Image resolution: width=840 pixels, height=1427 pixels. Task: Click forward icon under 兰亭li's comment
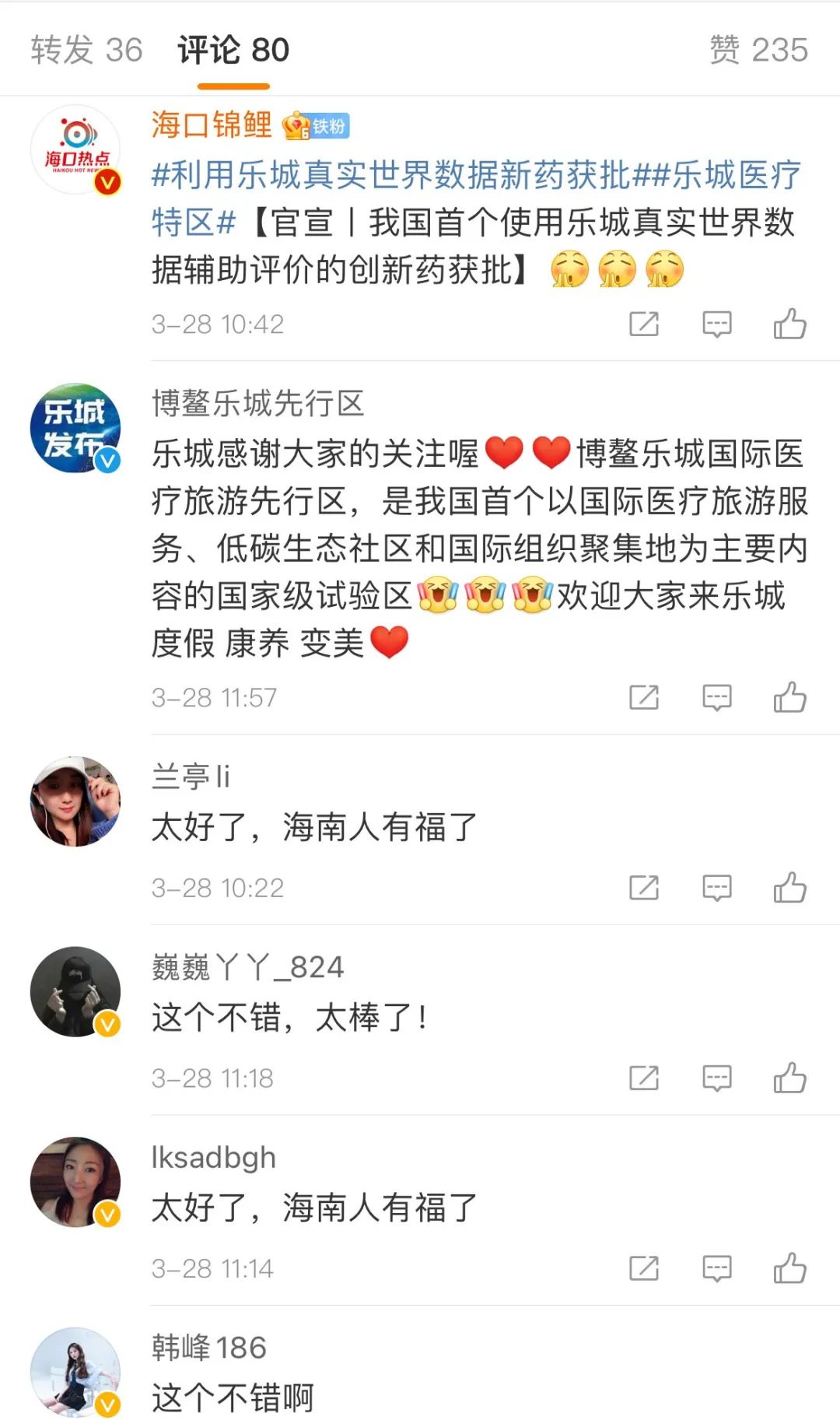click(642, 886)
